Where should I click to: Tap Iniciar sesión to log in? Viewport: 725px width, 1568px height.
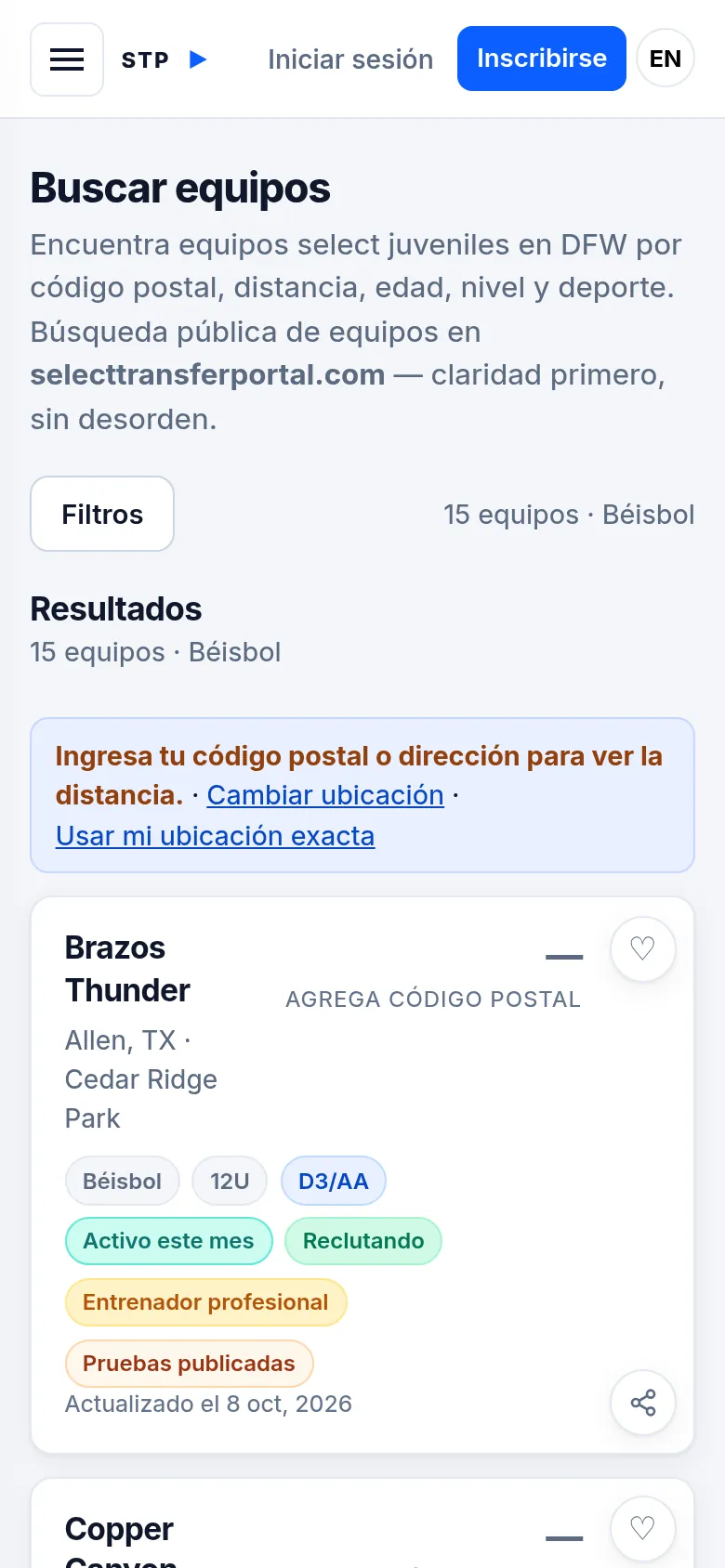(x=350, y=59)
